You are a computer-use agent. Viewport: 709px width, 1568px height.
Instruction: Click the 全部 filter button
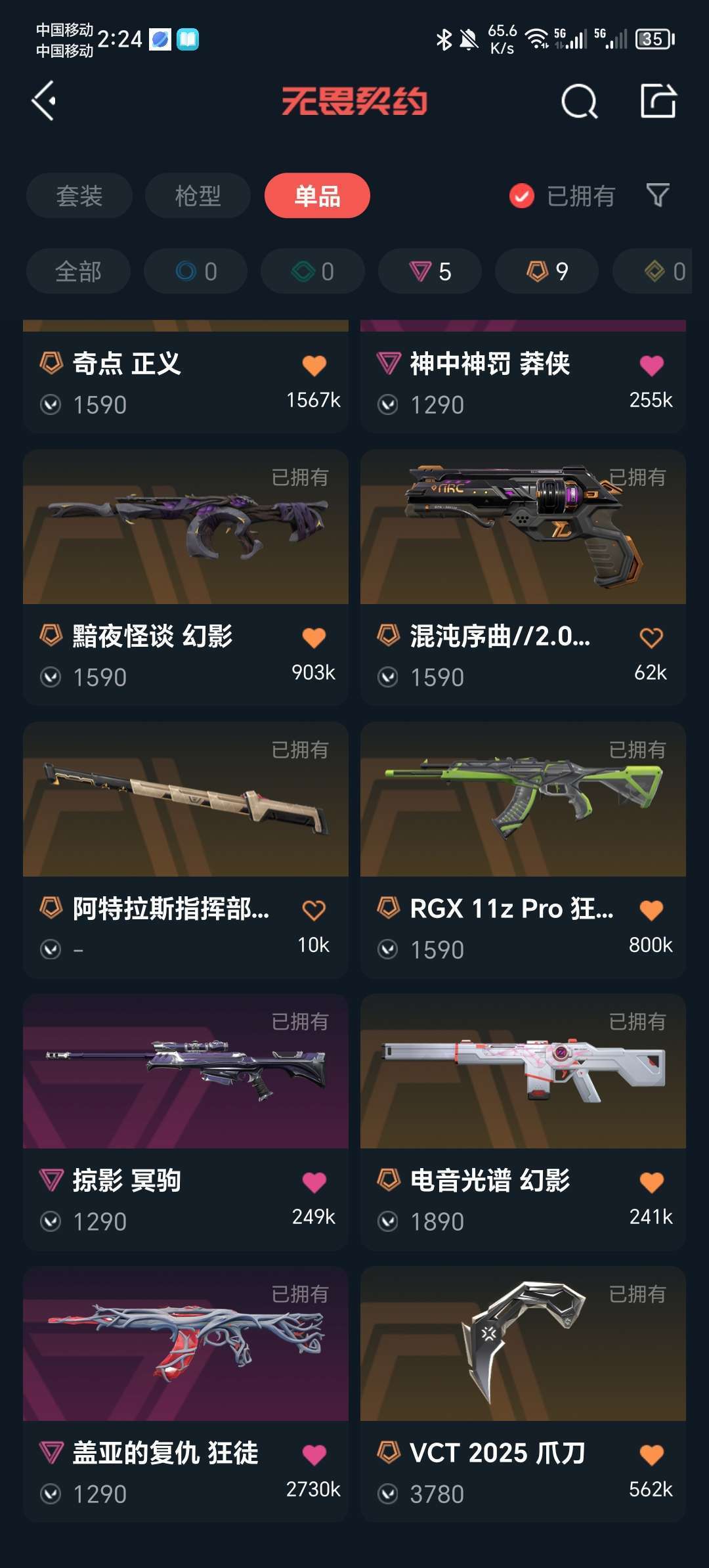click(x=78, y=271)
